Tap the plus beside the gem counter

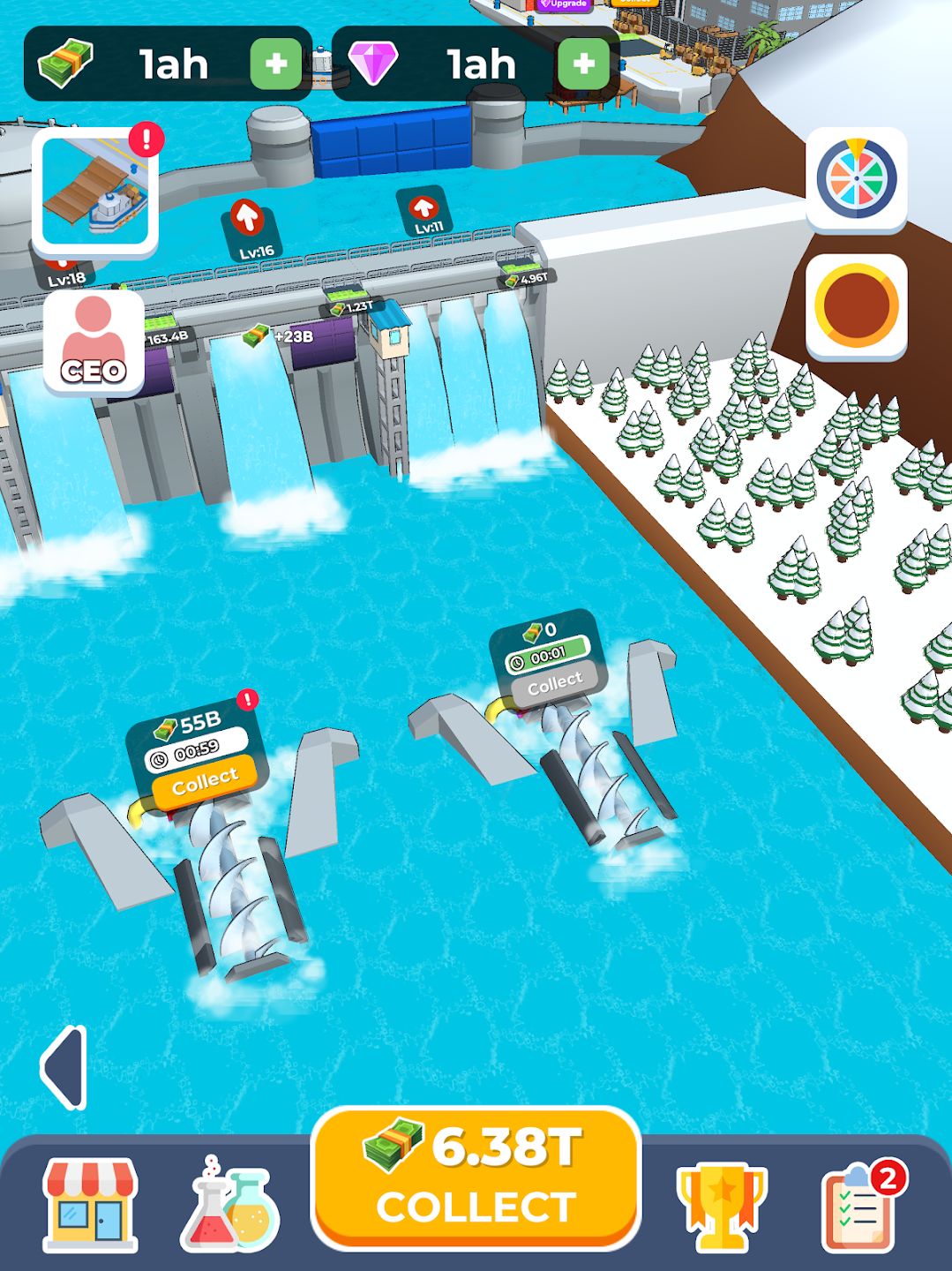click(582, 63)
